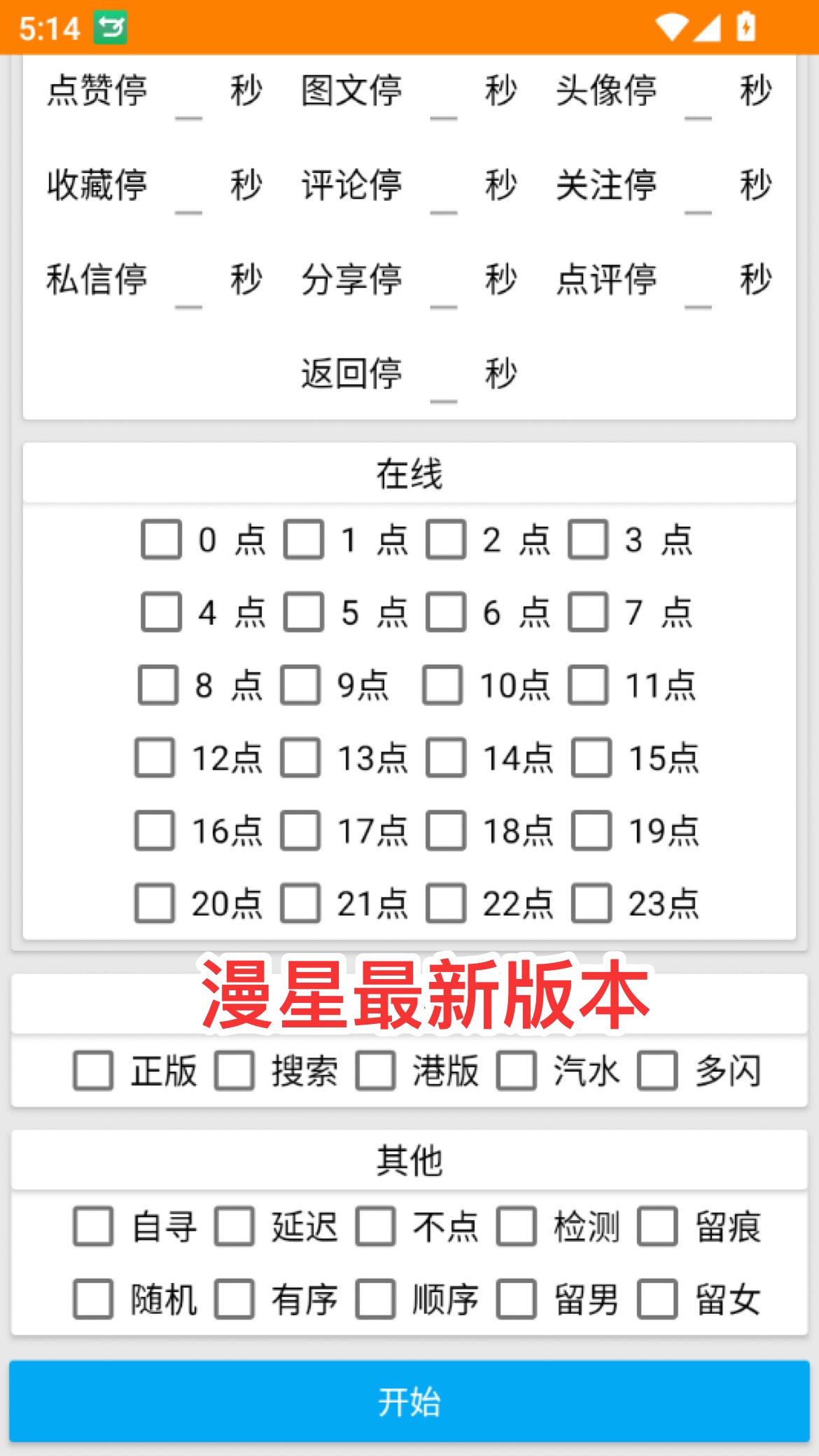This screenshot has height=1456, width=819.
Task: Enable the 14点 online hour
Action: pos(447,758)
